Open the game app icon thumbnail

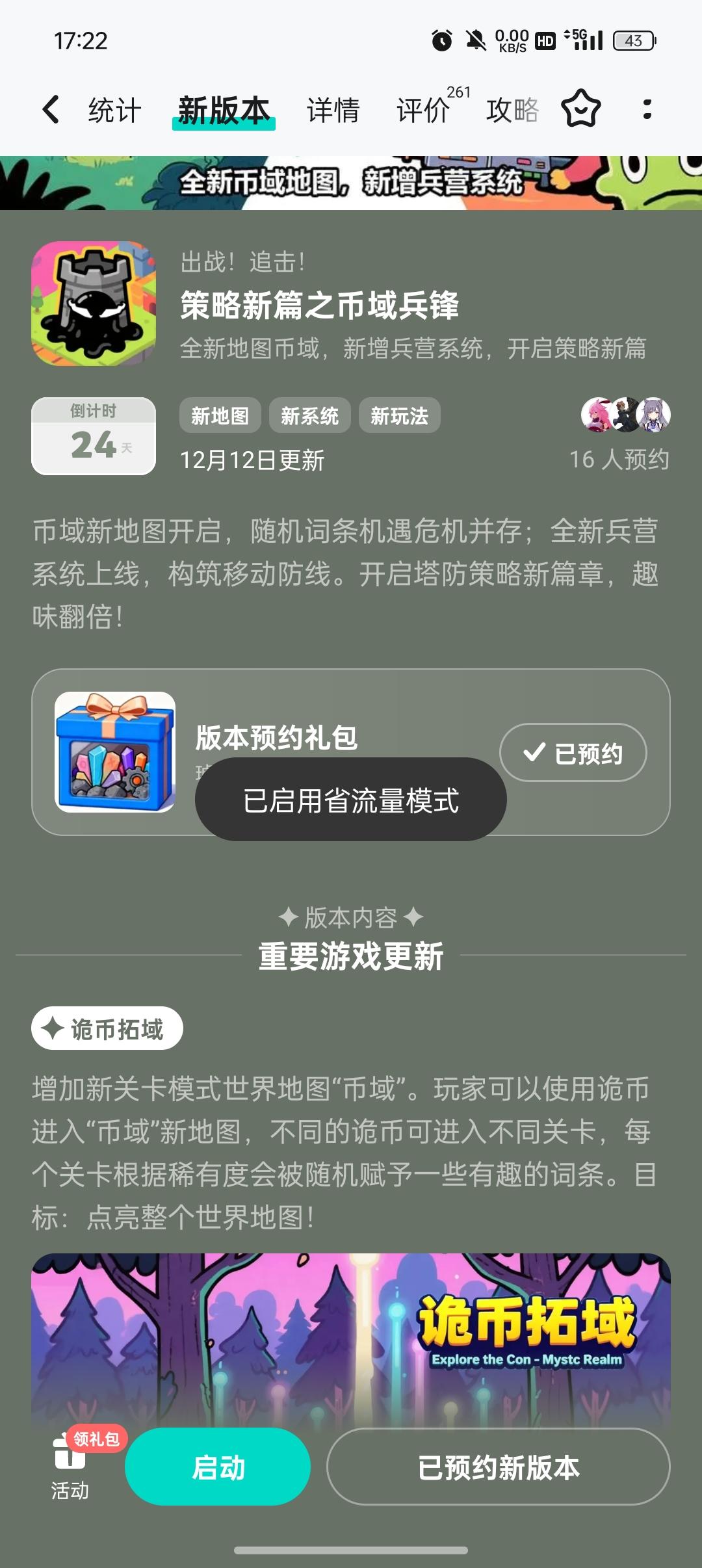92,304
